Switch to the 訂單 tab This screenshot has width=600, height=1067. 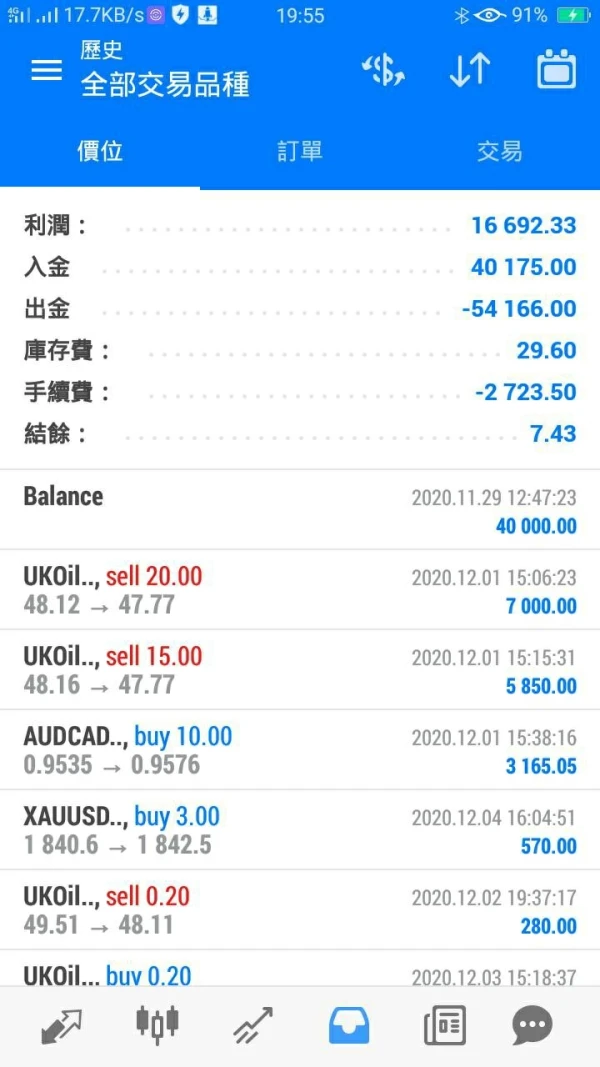click(x=300, y=151)
